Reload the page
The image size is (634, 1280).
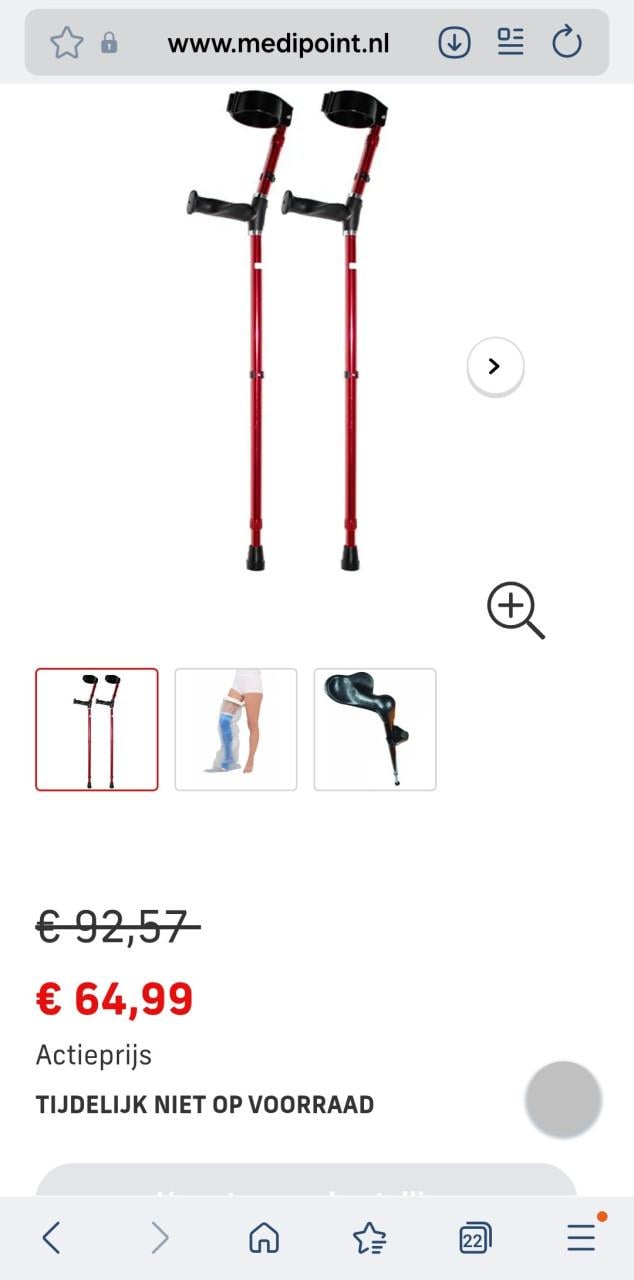click(x=567, y=42)
